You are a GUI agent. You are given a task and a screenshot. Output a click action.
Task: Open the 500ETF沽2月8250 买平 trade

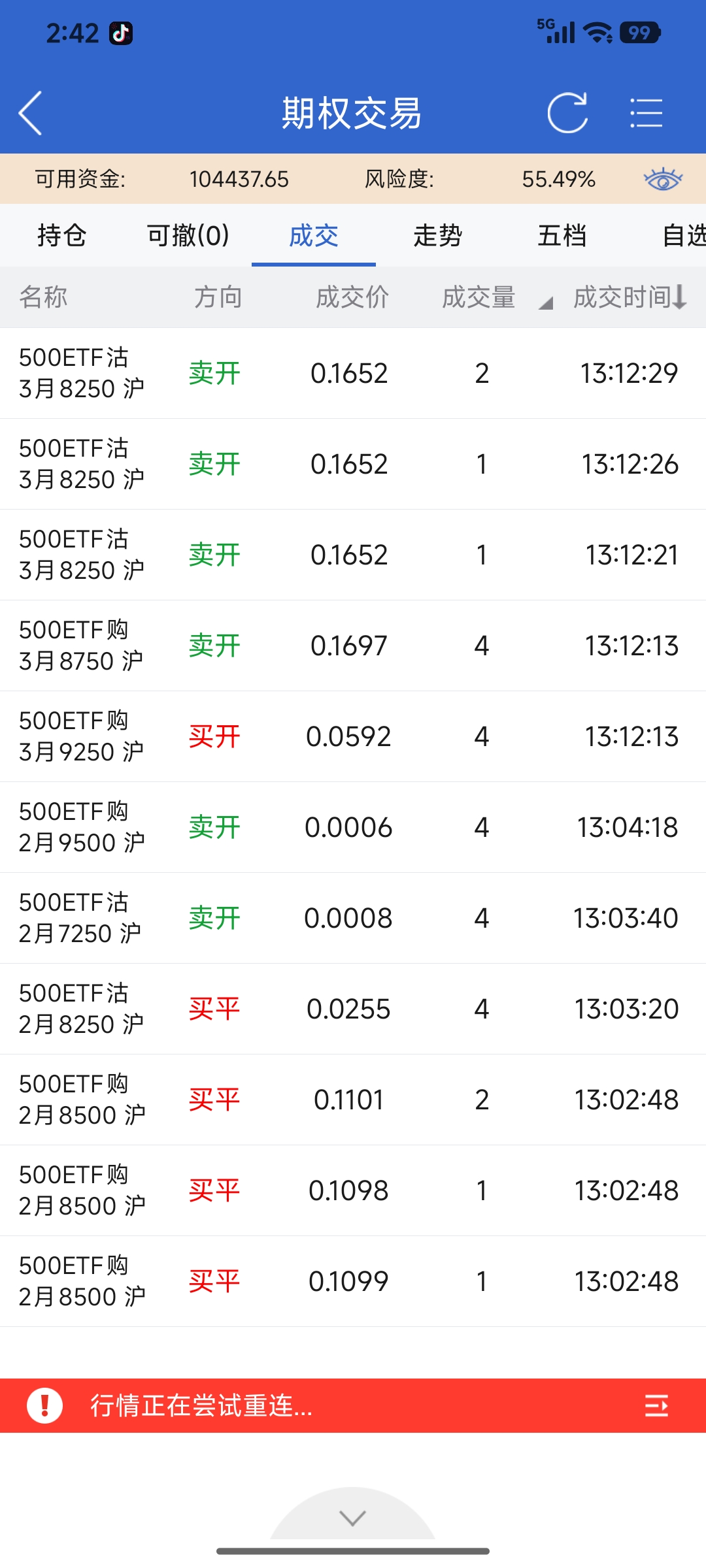tap(353, 1009)
